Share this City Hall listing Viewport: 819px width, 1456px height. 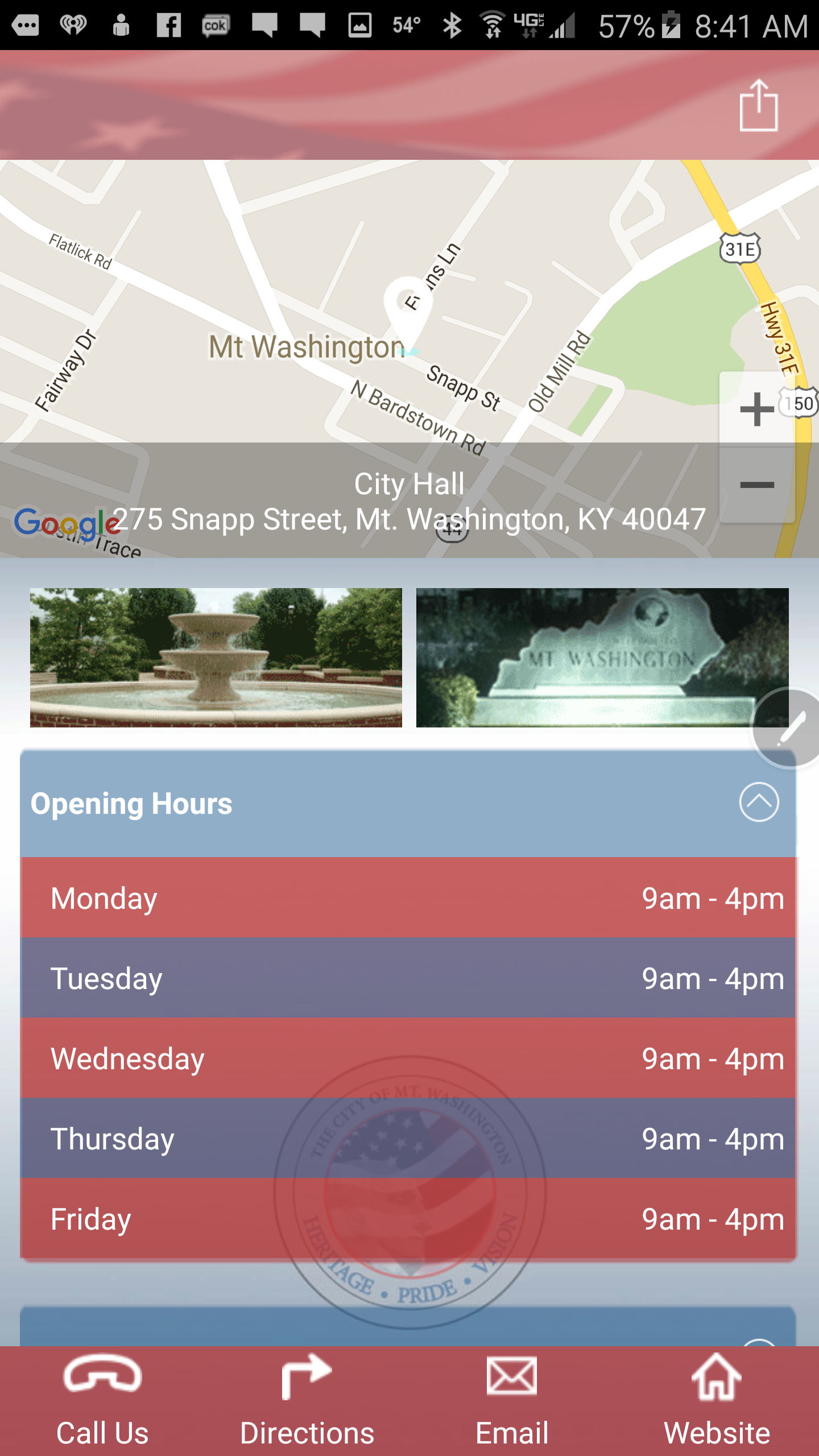[x=758, y=106]
